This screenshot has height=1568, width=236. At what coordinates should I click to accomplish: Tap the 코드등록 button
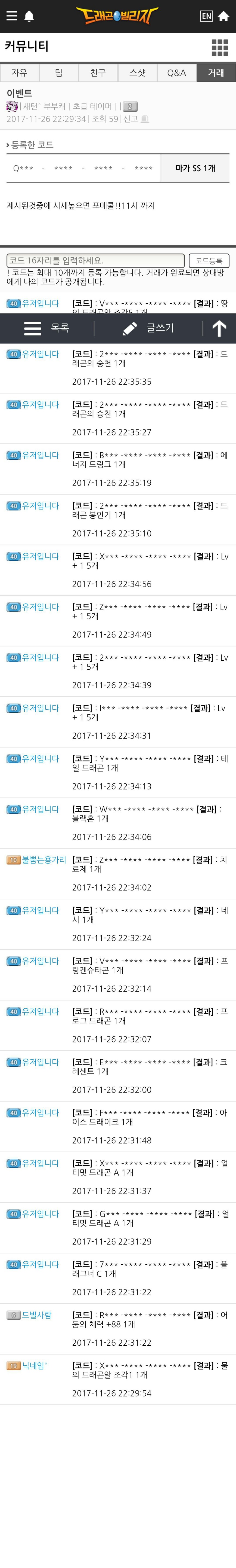(x=209, y=261)
